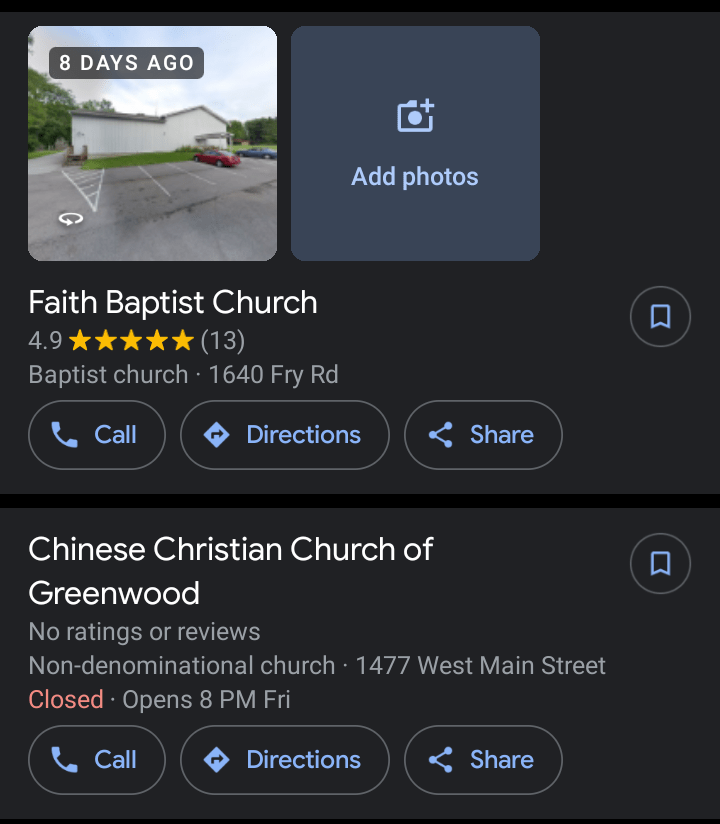Open Faith Baptist Church details
720x824 pixels.
point(173,303)
